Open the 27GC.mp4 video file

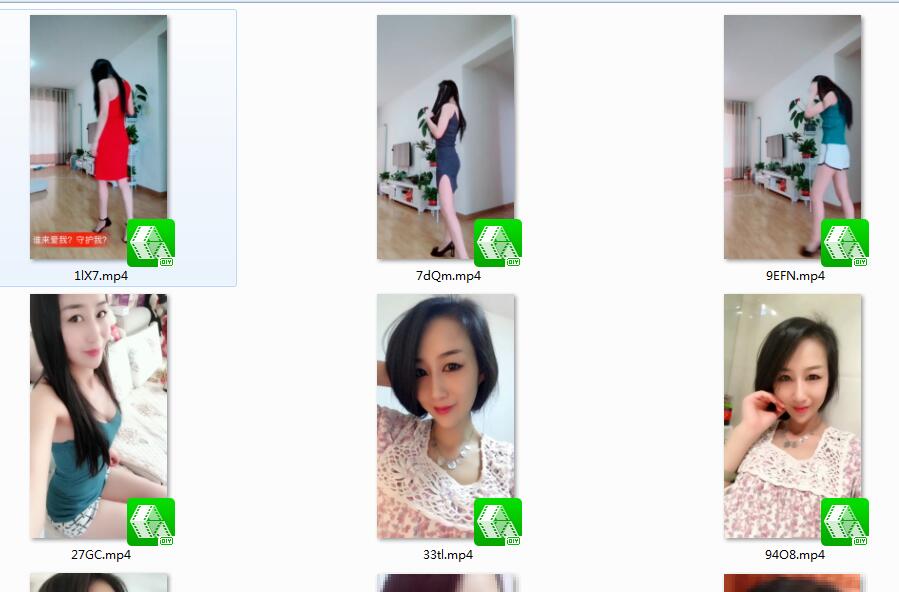click(99, 416)
